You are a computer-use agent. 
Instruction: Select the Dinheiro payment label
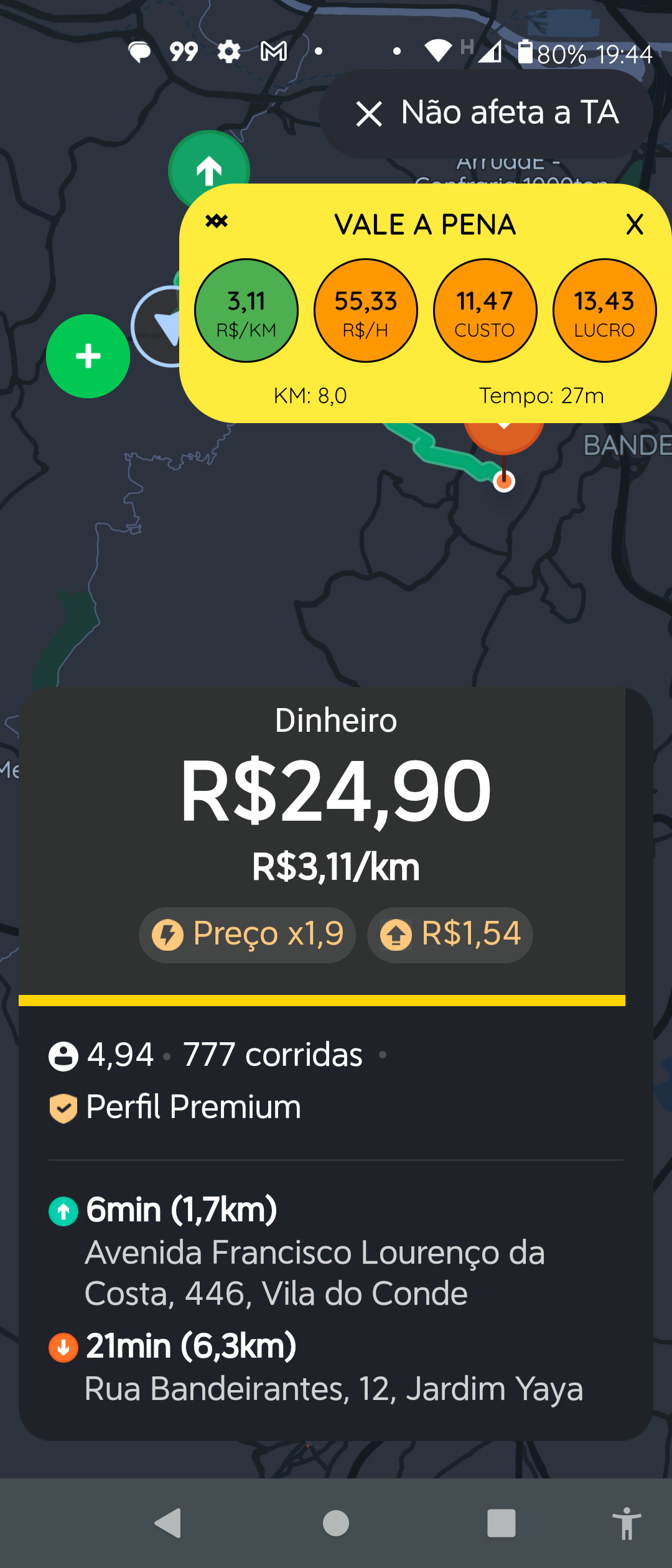(335, 719)
